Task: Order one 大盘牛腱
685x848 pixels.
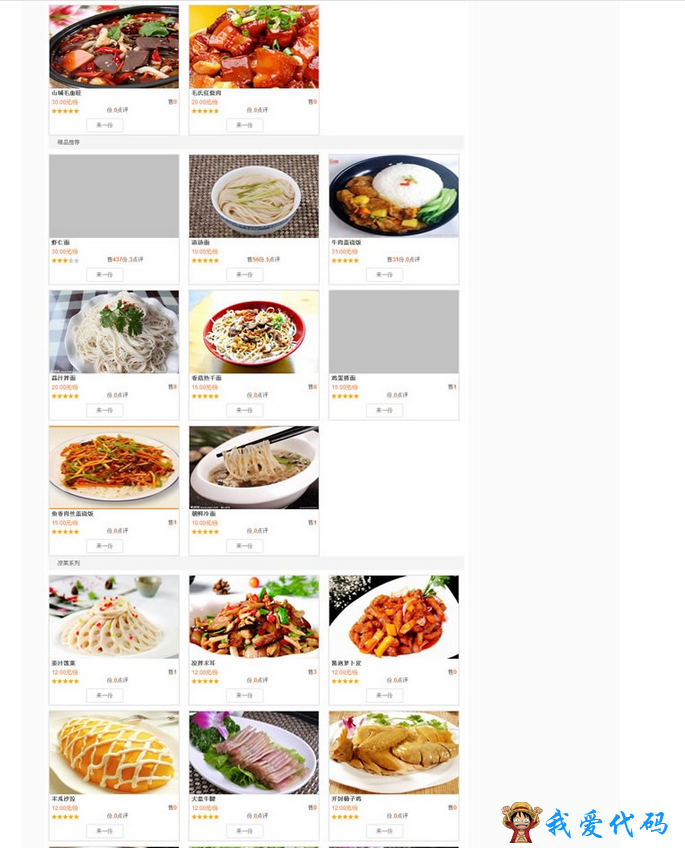Action: click(x=244, y=831)
